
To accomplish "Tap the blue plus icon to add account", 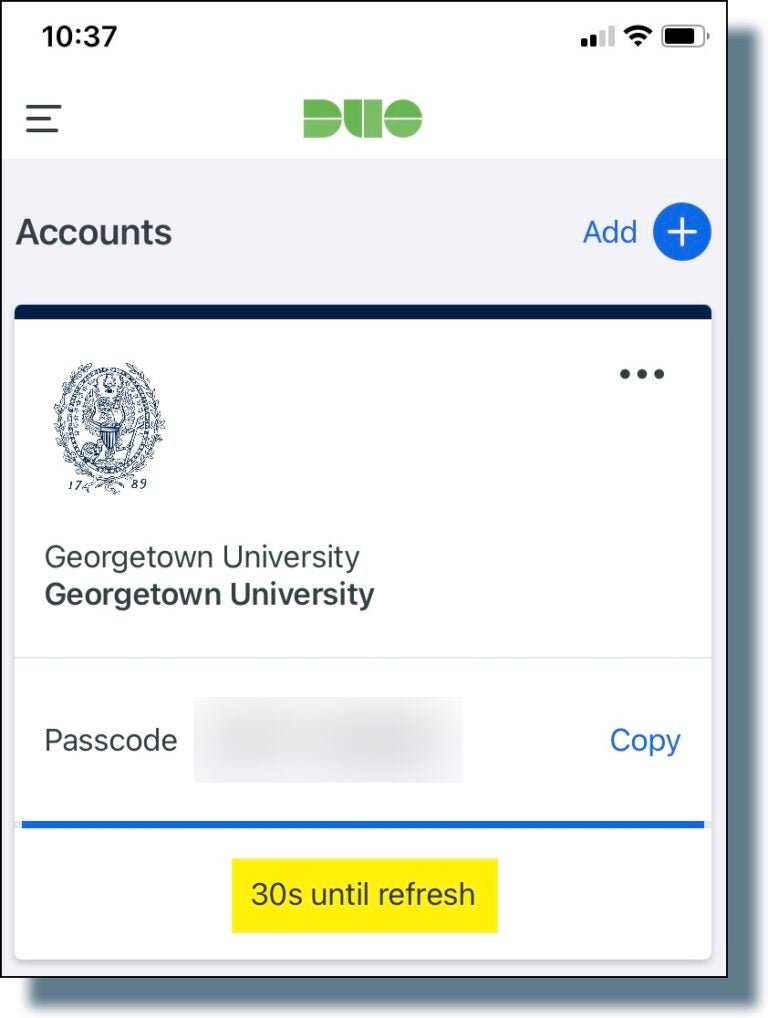I will click(683, 231).
